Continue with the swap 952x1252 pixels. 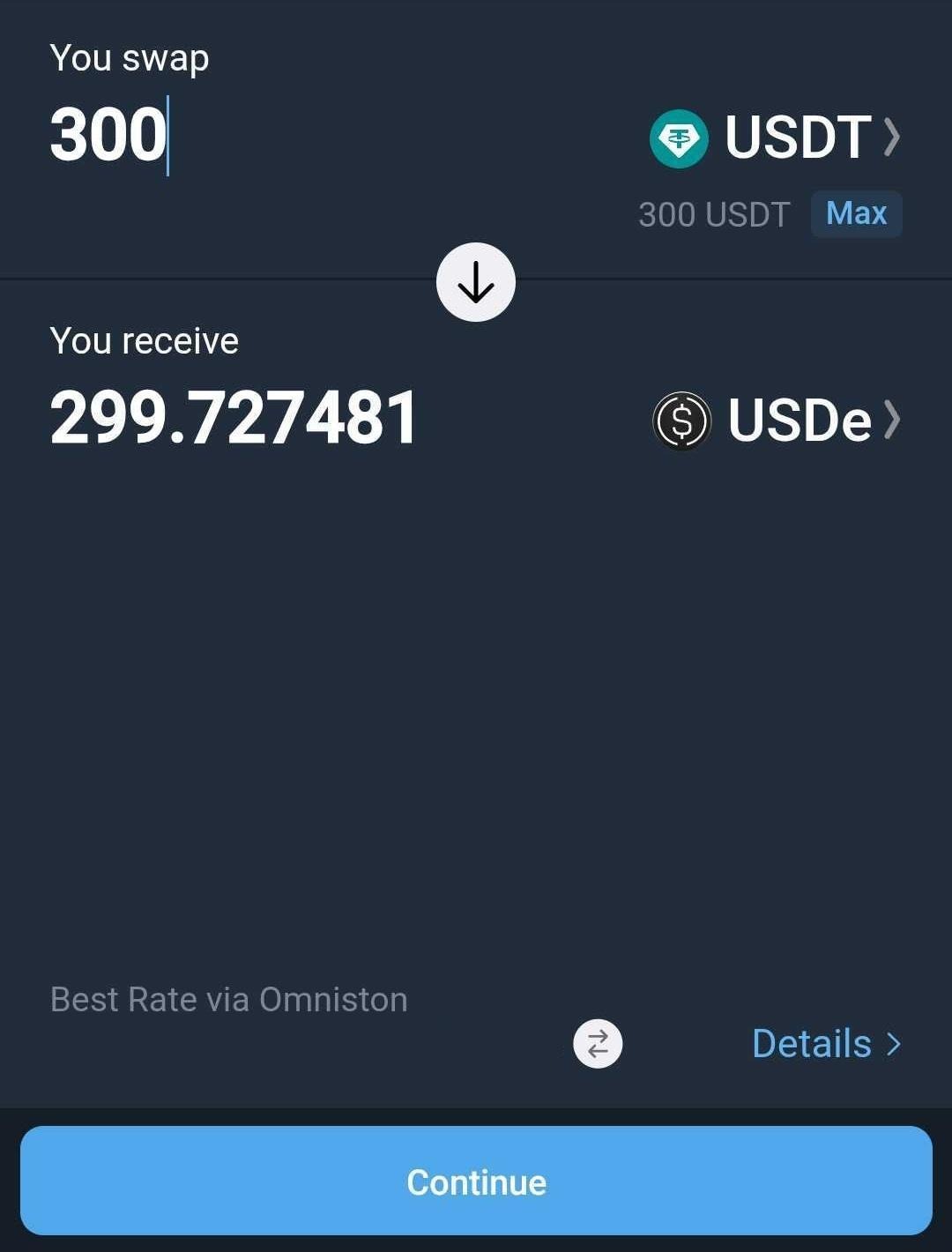pyautogui.click(x=476, y=1181)
